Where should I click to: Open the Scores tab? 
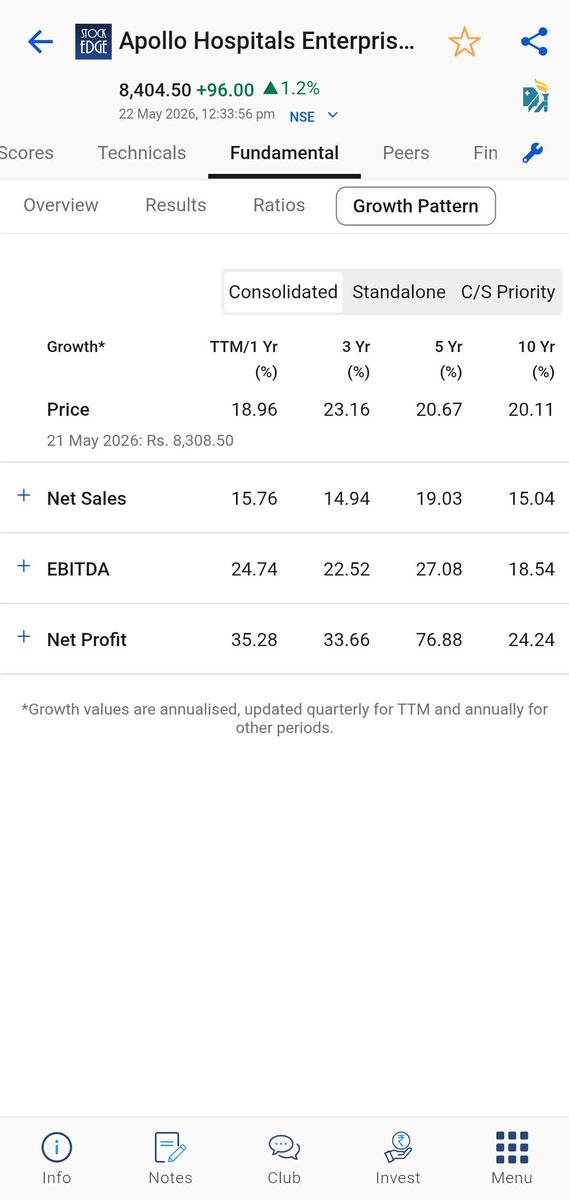27,153
